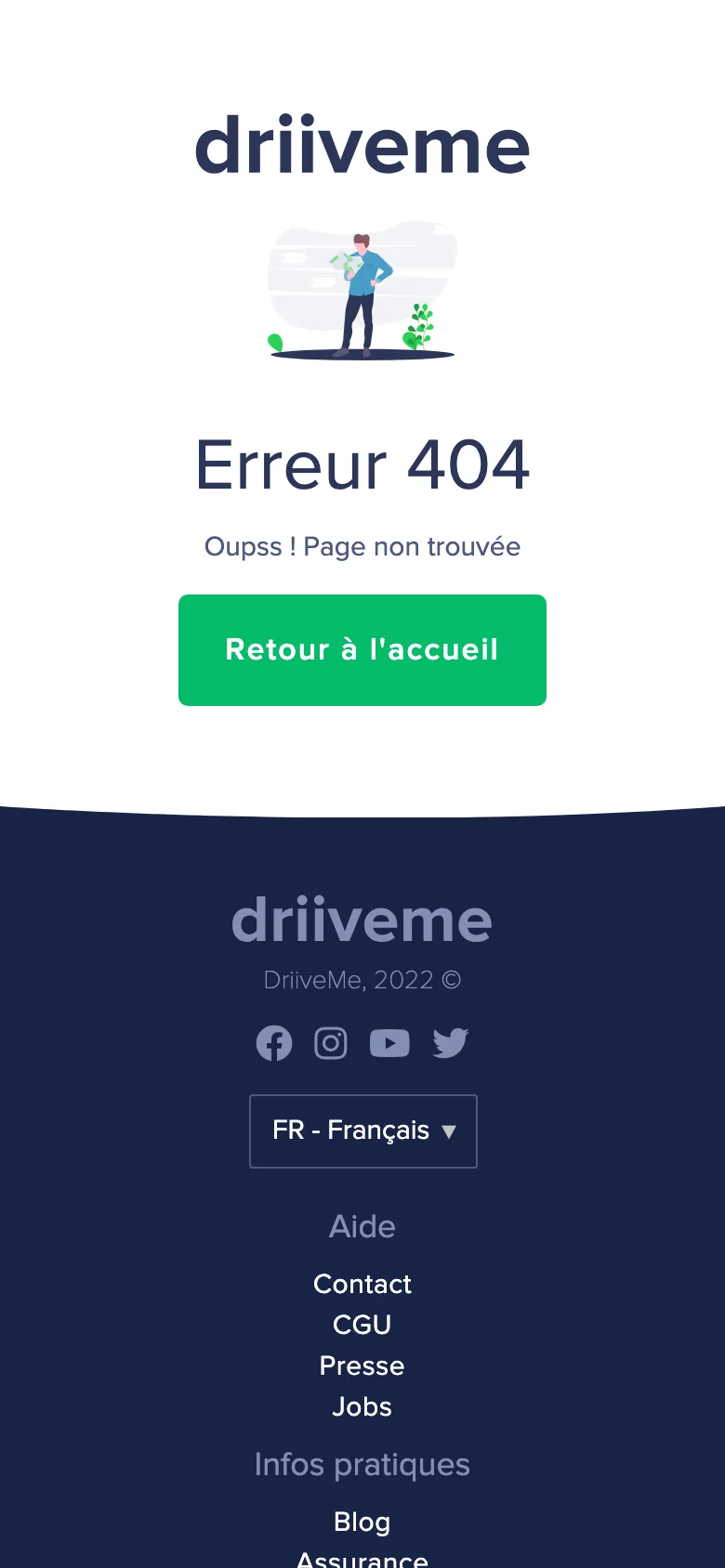Viewport: 725px width, 1568px height.
Task: Click the Retour à l'accueil button
Action: [x=362, y=650]
